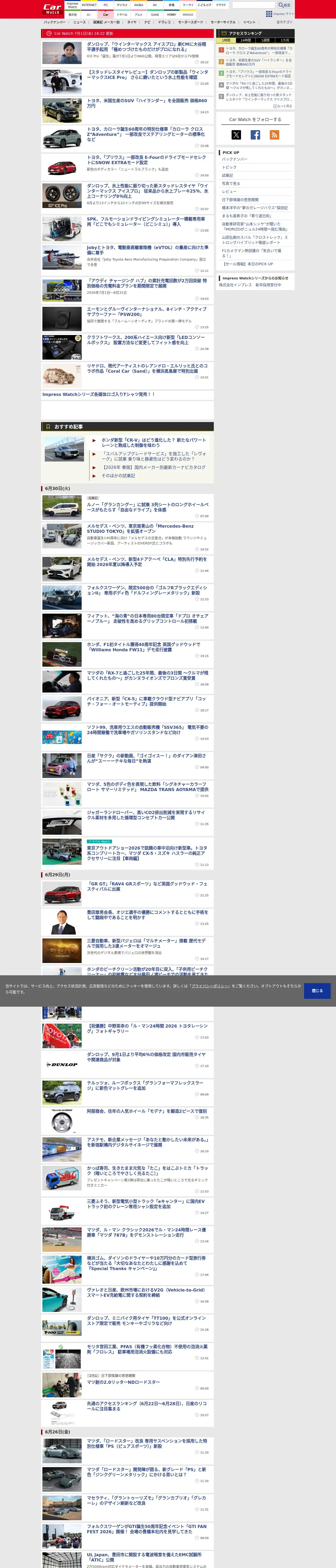Tap the 検索 search button
Image resolution: width=336 pixels, height=1568 pixels.
(x=285, y=5)
